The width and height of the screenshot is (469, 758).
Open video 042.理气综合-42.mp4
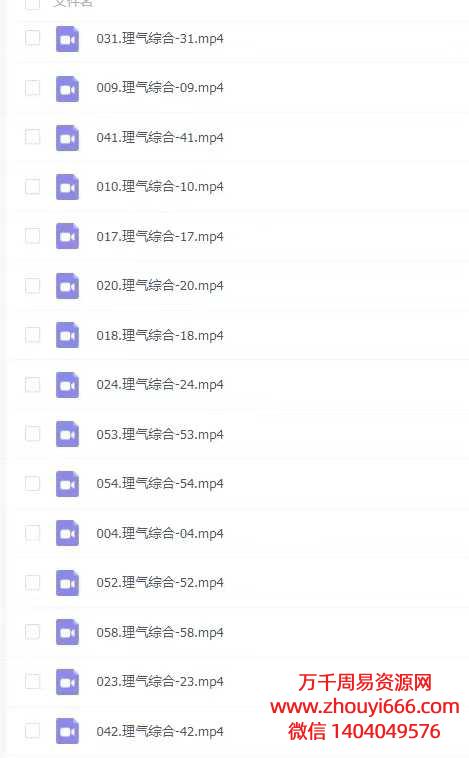coord(160,731)
